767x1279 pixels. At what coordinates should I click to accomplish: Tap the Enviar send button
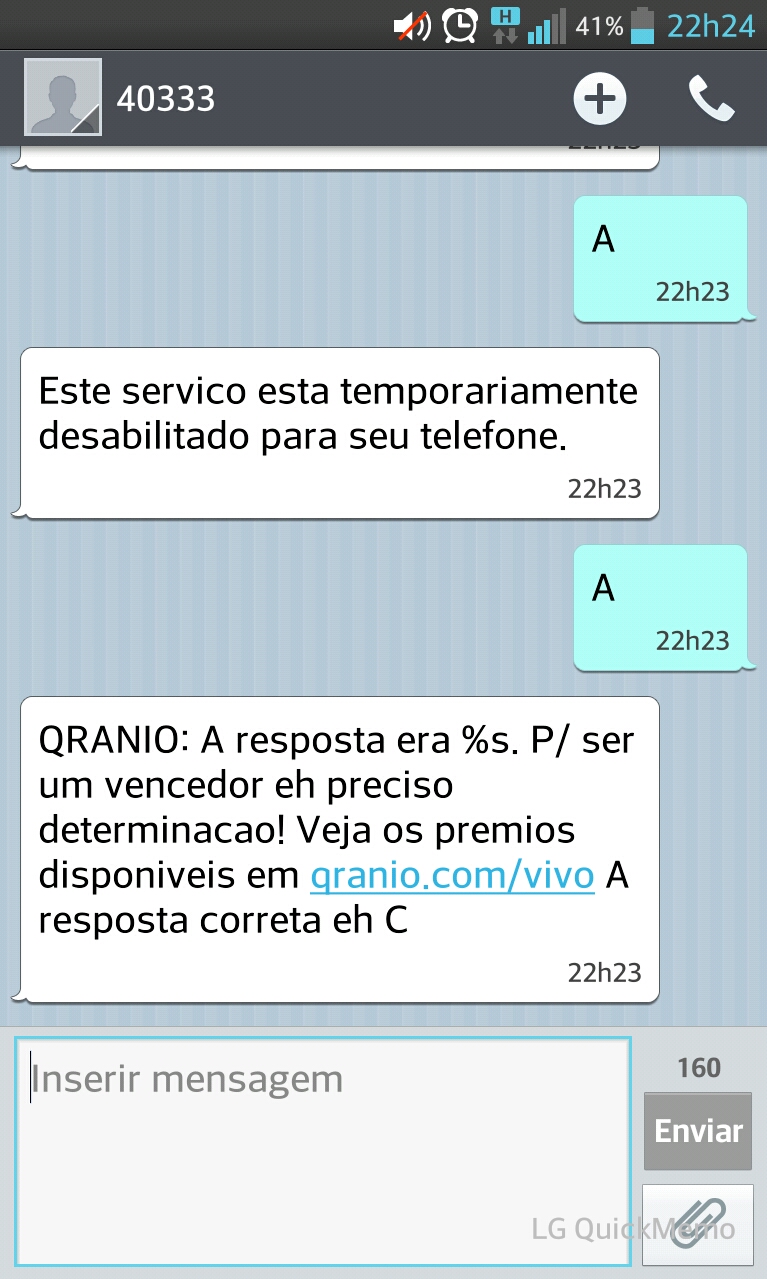pyautogui.click(x=698, y=1131)
